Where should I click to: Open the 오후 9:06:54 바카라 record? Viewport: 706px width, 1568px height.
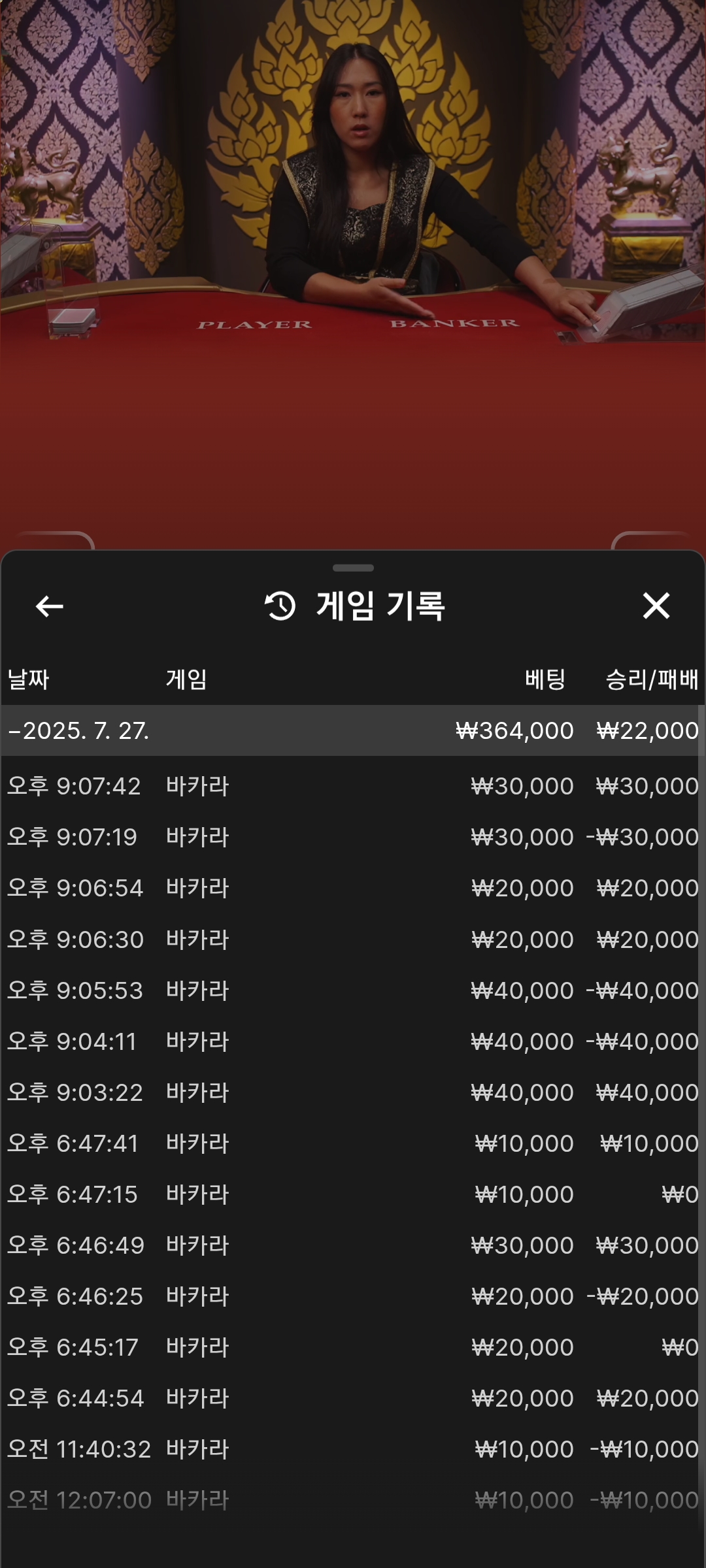point(353,888)
